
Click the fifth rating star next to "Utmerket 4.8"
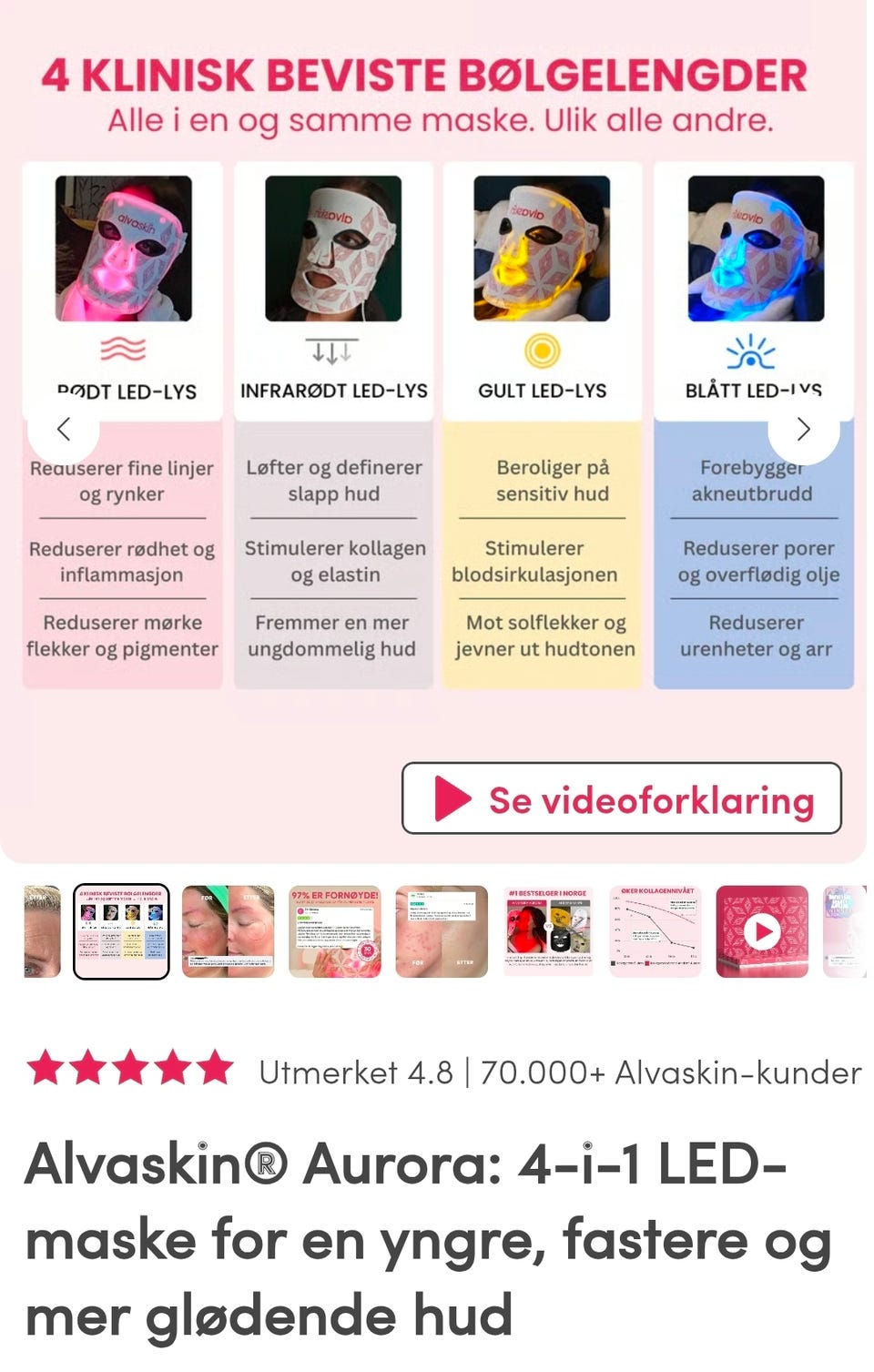(218, 1072)
